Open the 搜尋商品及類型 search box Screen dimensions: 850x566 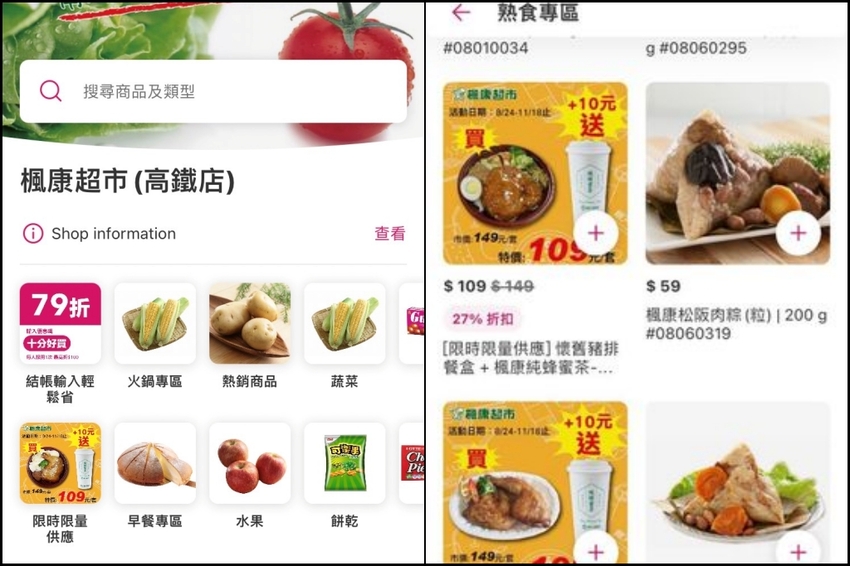[x=213, y=91]
